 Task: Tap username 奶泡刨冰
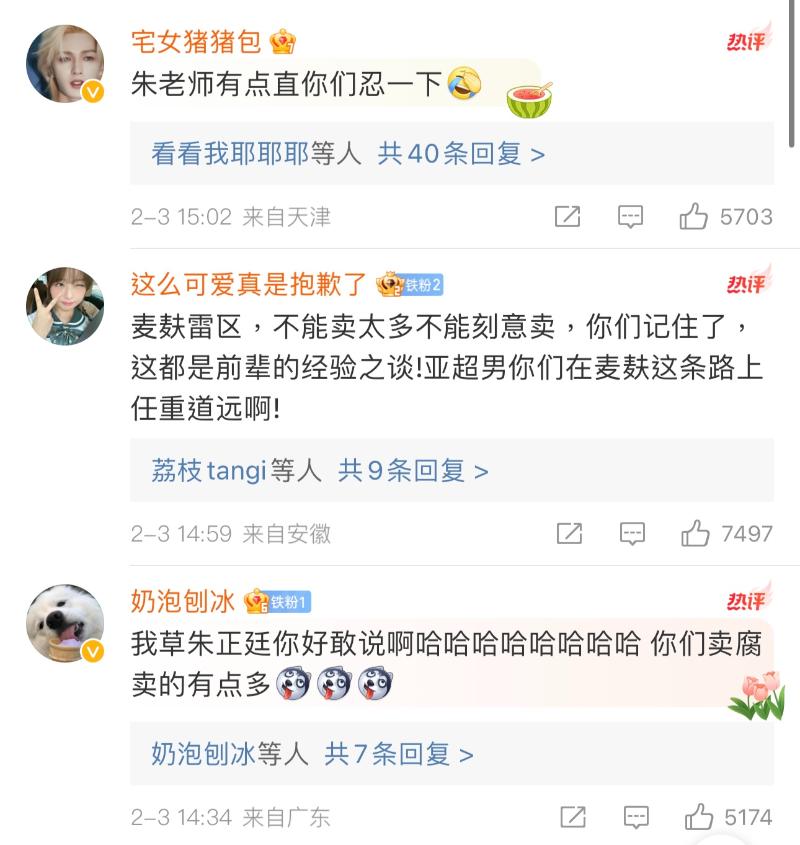183,601
